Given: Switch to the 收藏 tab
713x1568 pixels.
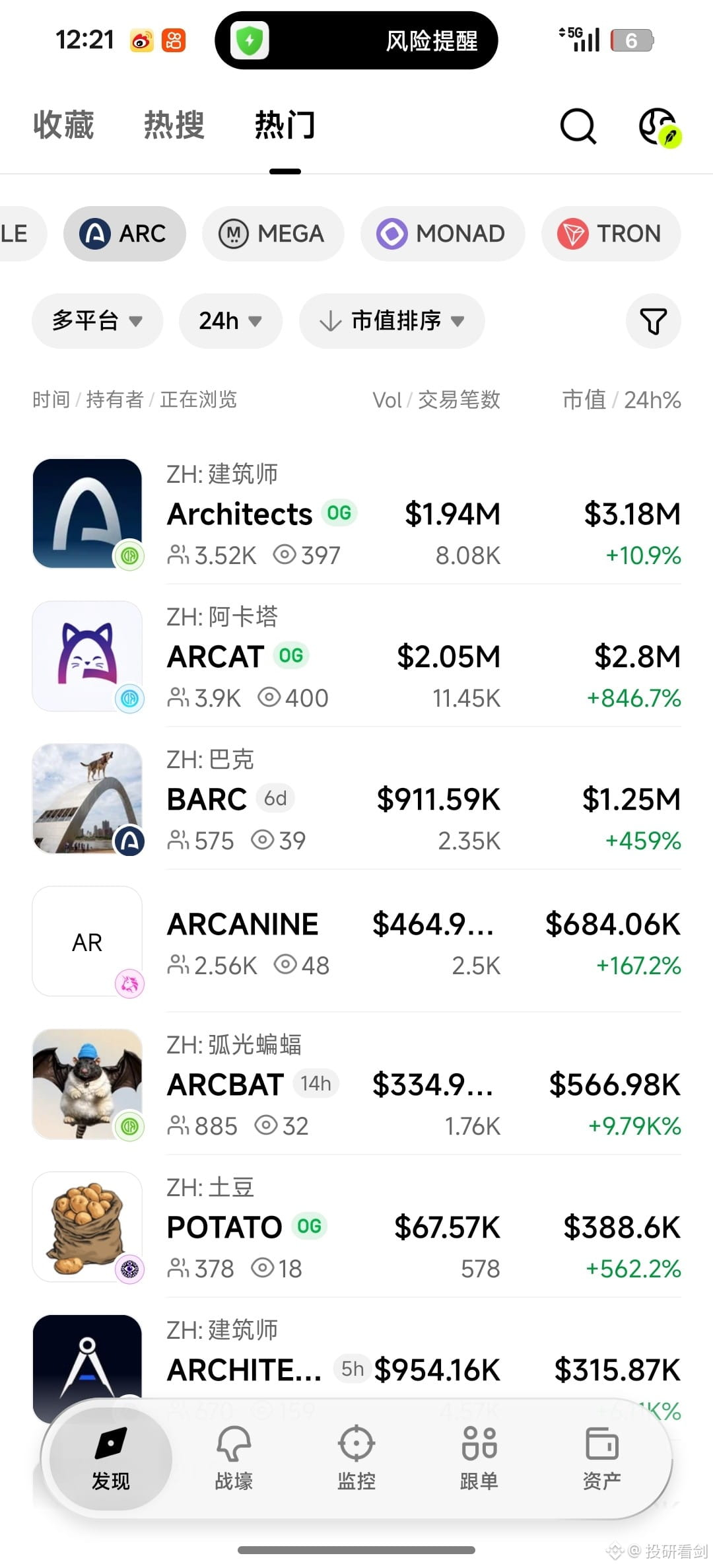Looking at the screenshot, I should (x=63, y=125).
